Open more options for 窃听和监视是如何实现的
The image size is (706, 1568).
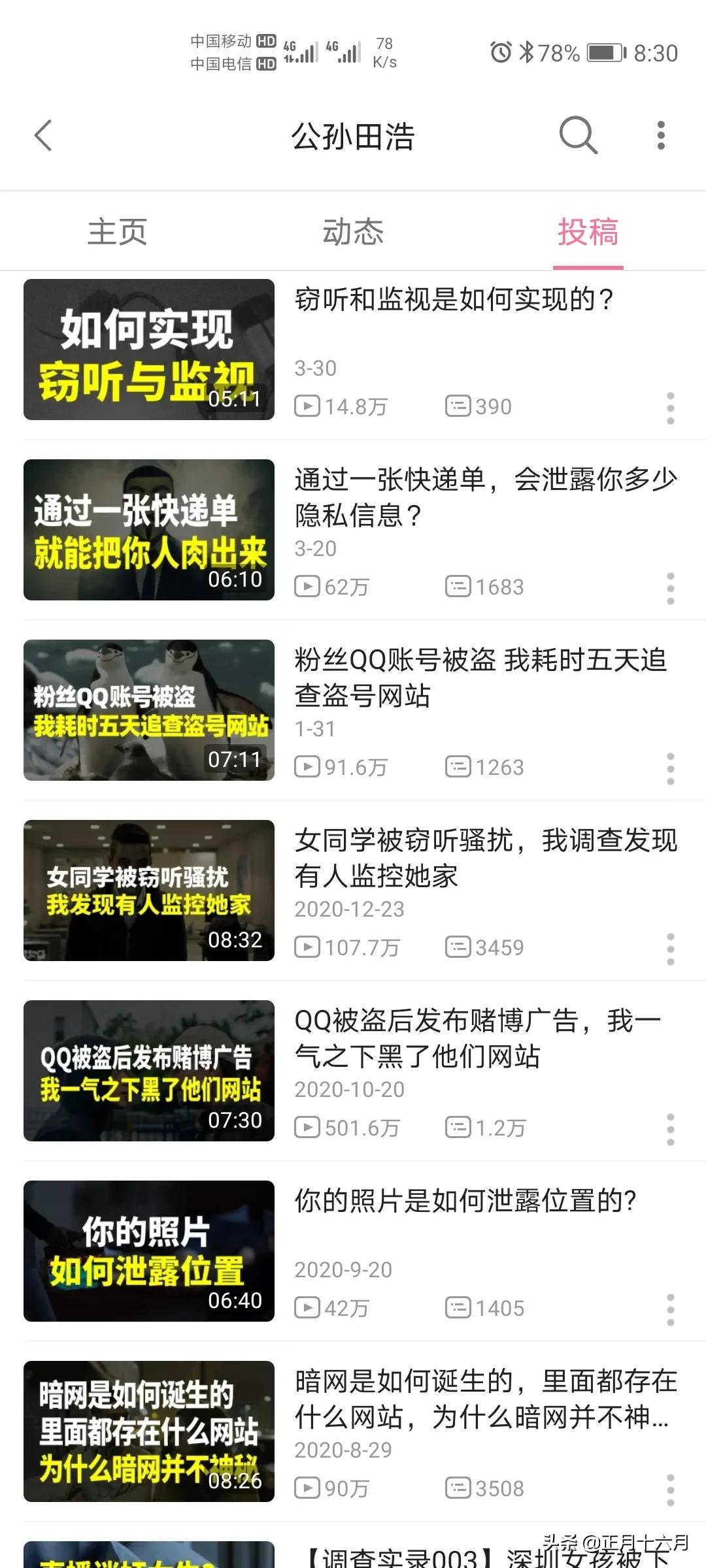coord(670,408)
